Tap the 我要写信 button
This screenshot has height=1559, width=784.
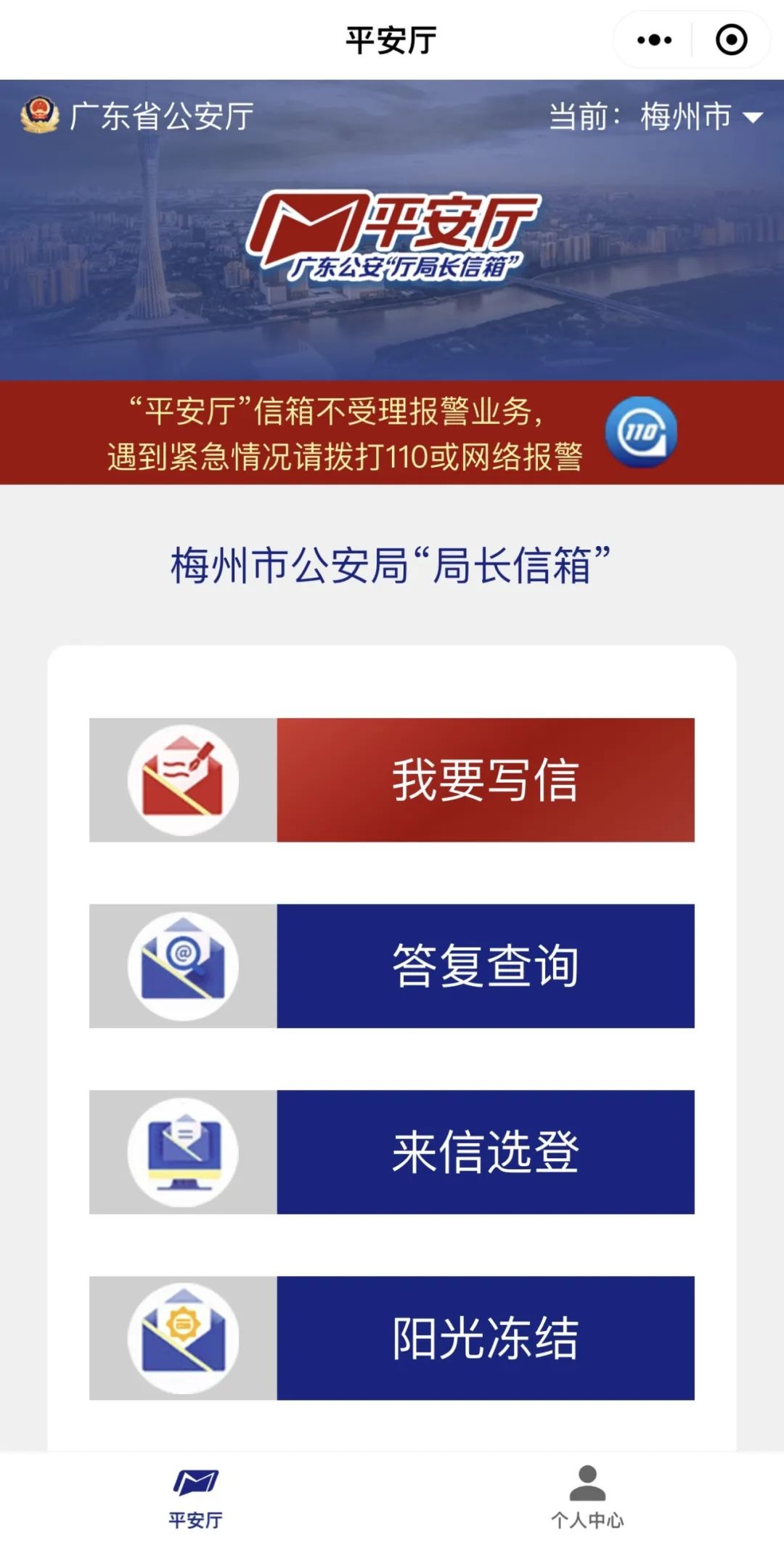click(485, 780)
